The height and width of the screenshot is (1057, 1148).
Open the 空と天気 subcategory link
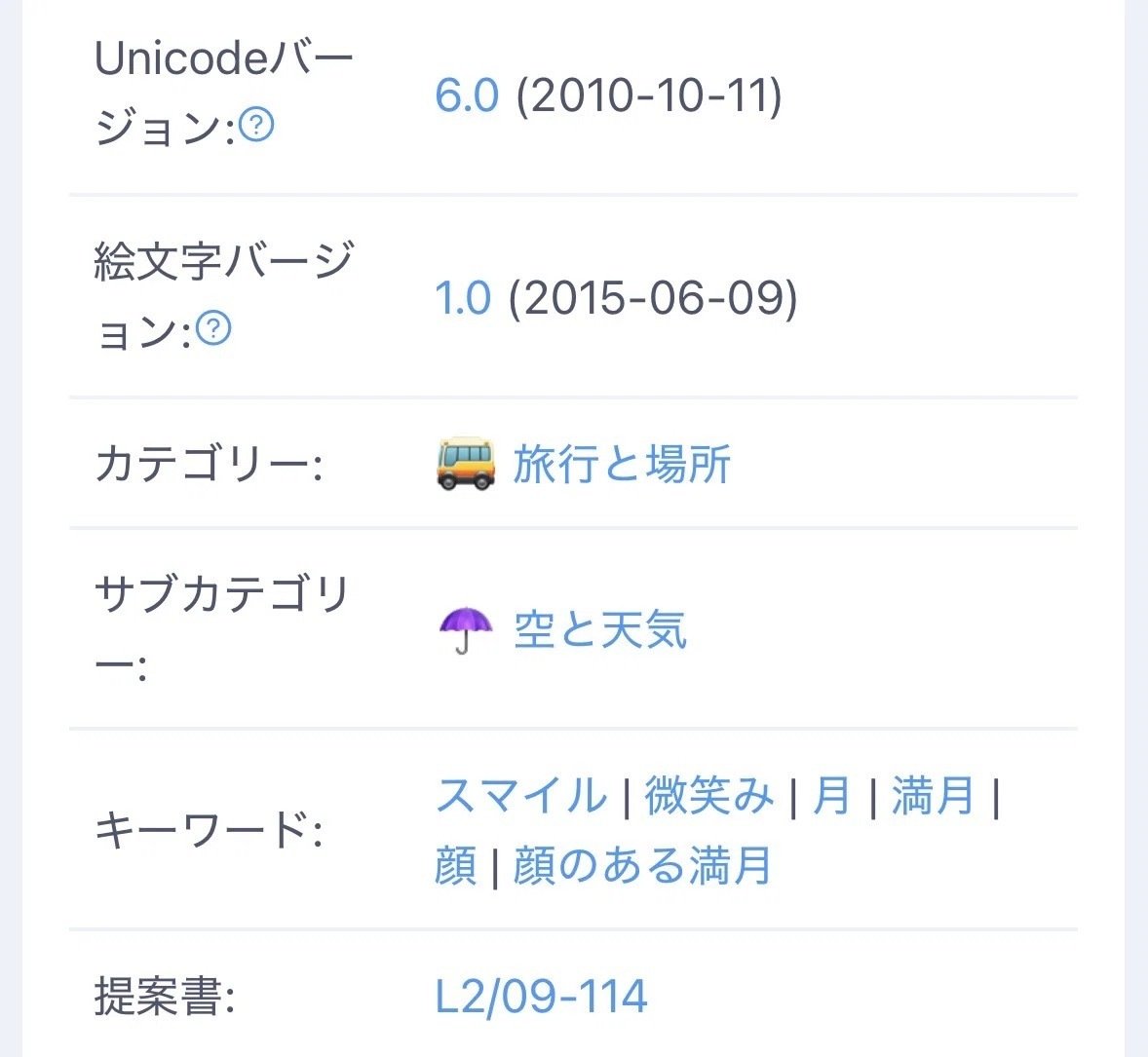click(x=600, y=629)
